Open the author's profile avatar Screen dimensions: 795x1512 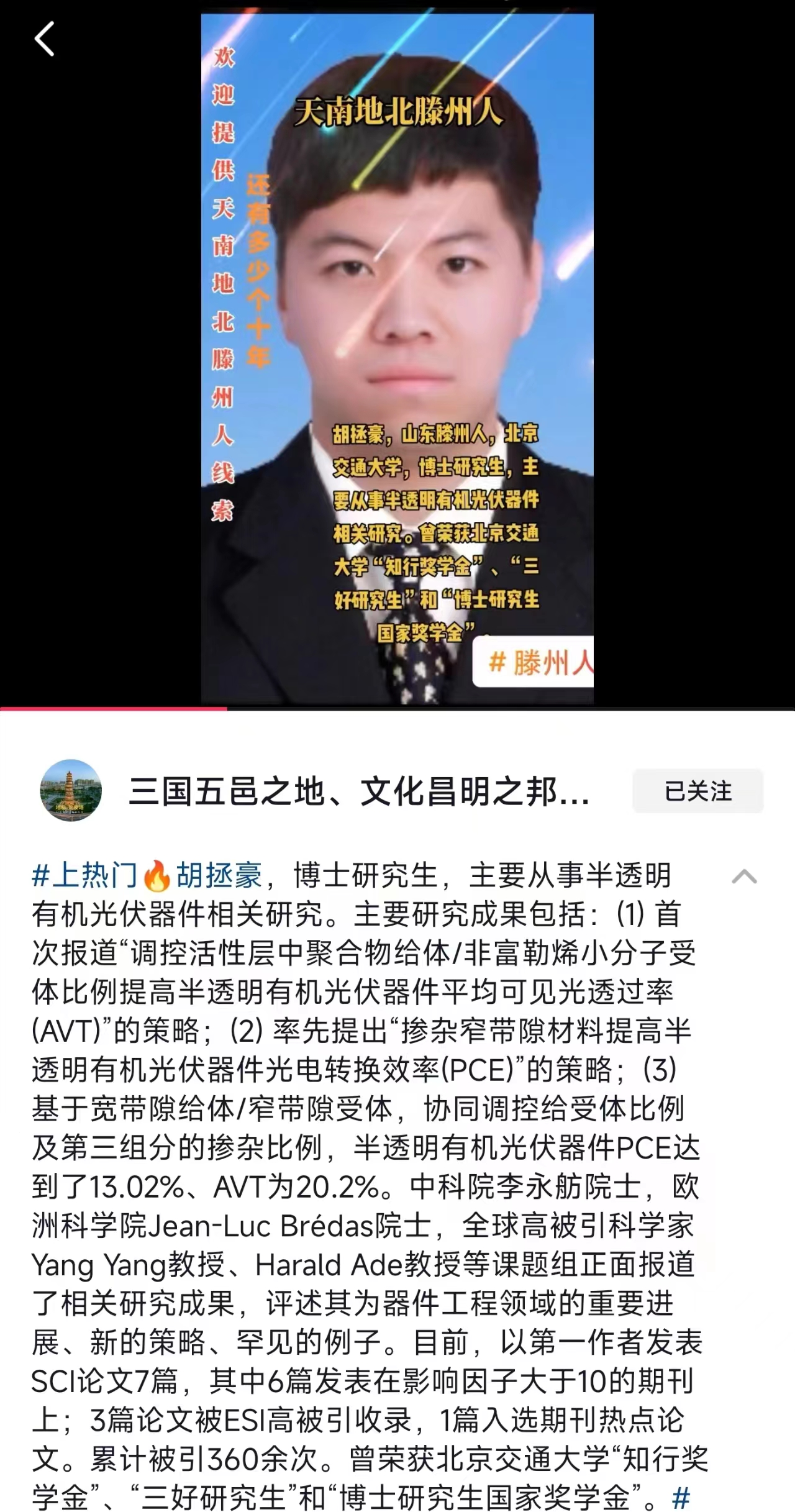point(71,790)
